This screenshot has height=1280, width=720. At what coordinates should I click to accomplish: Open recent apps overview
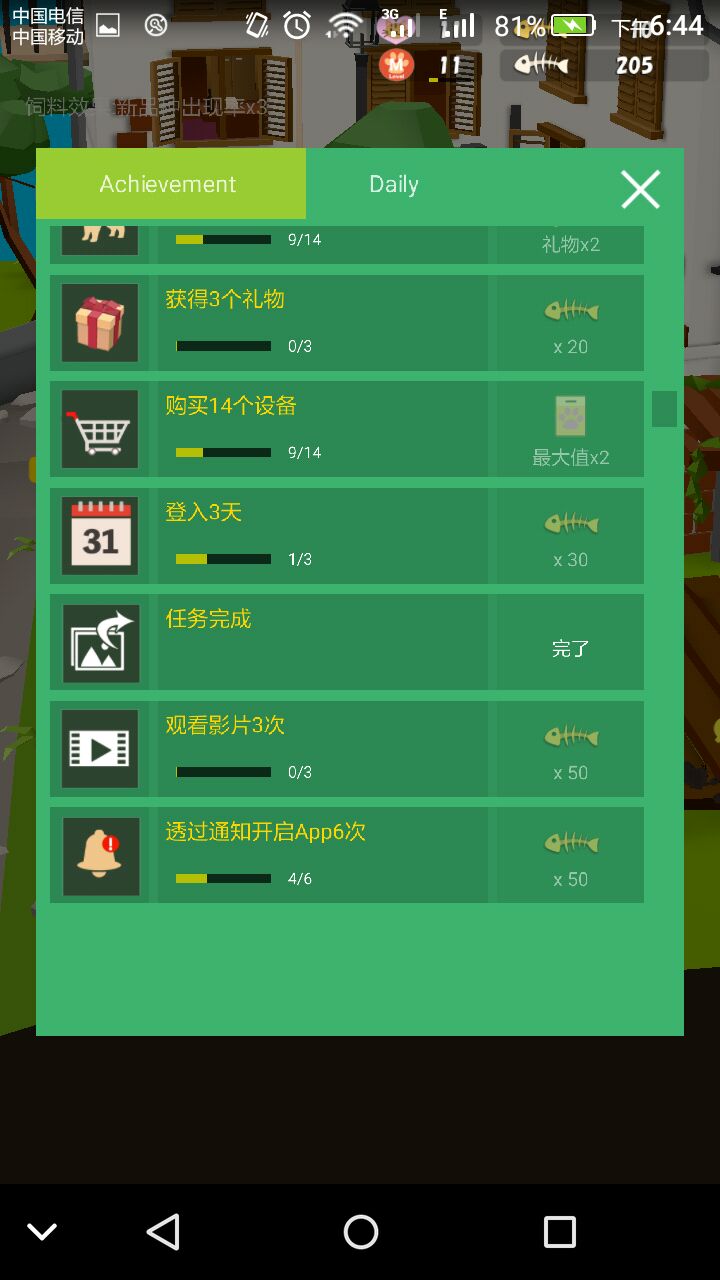tap(559, 1231)
